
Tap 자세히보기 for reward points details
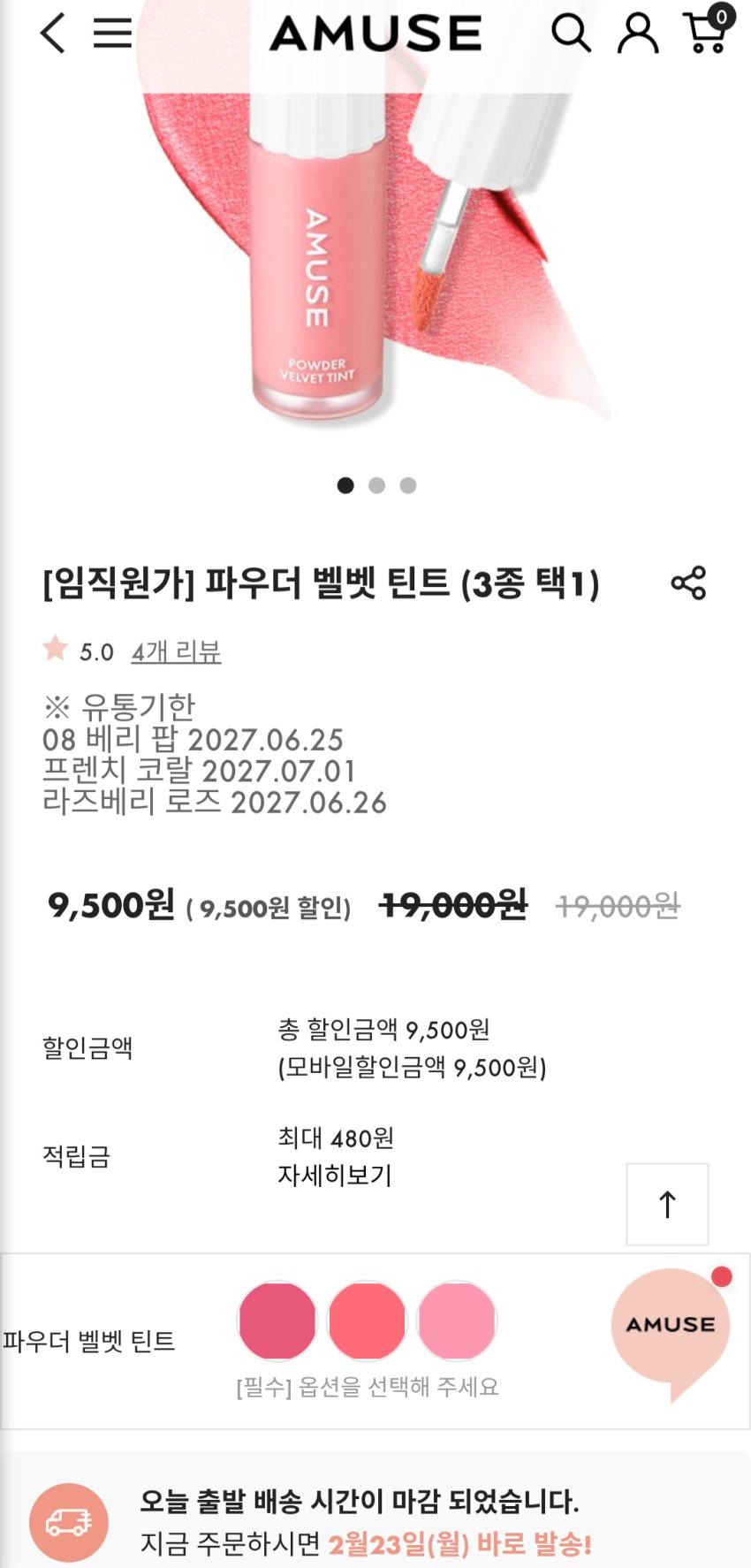click(x=335, y=1176)
